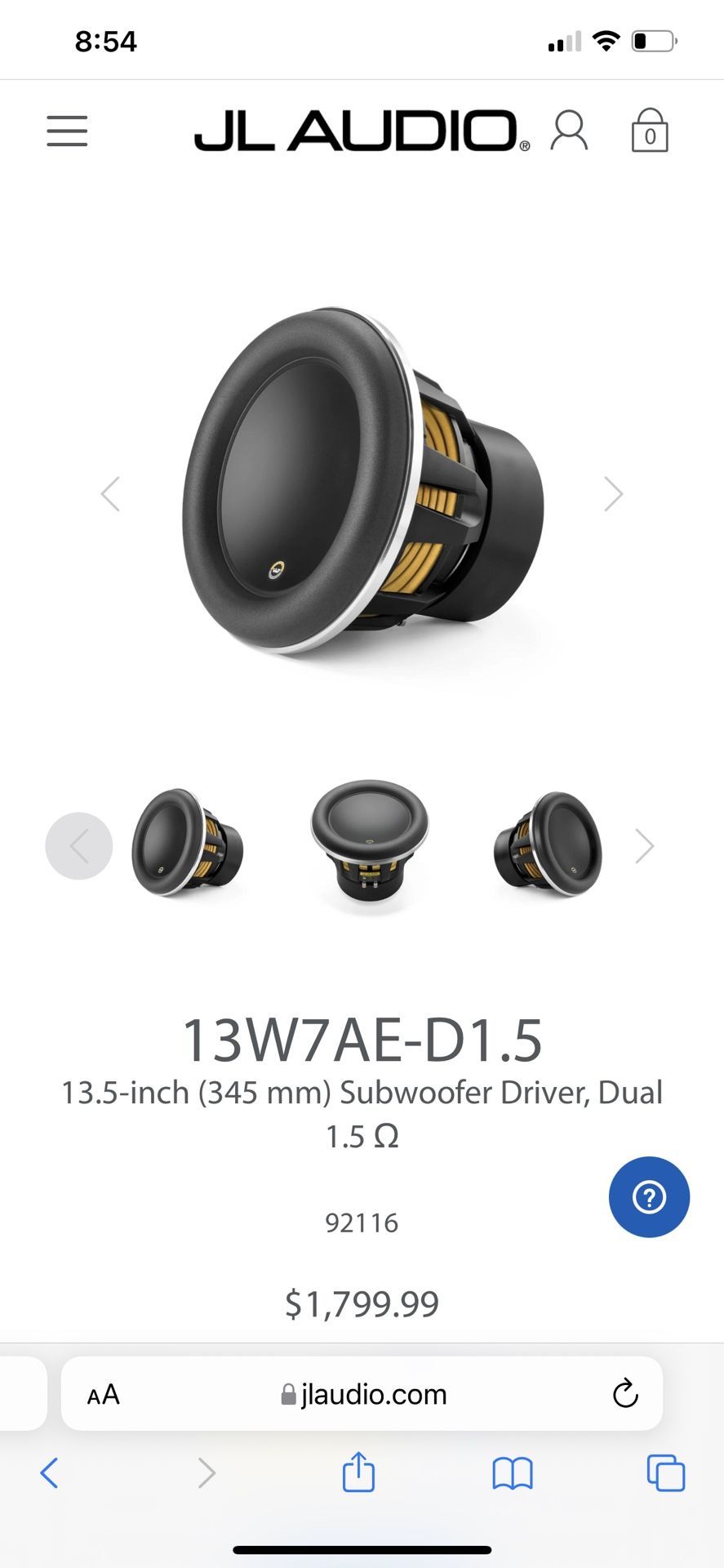724x1568 pixels.
Task: Select the first side-view subwoofer thumbnail
Action: (188, 843)
